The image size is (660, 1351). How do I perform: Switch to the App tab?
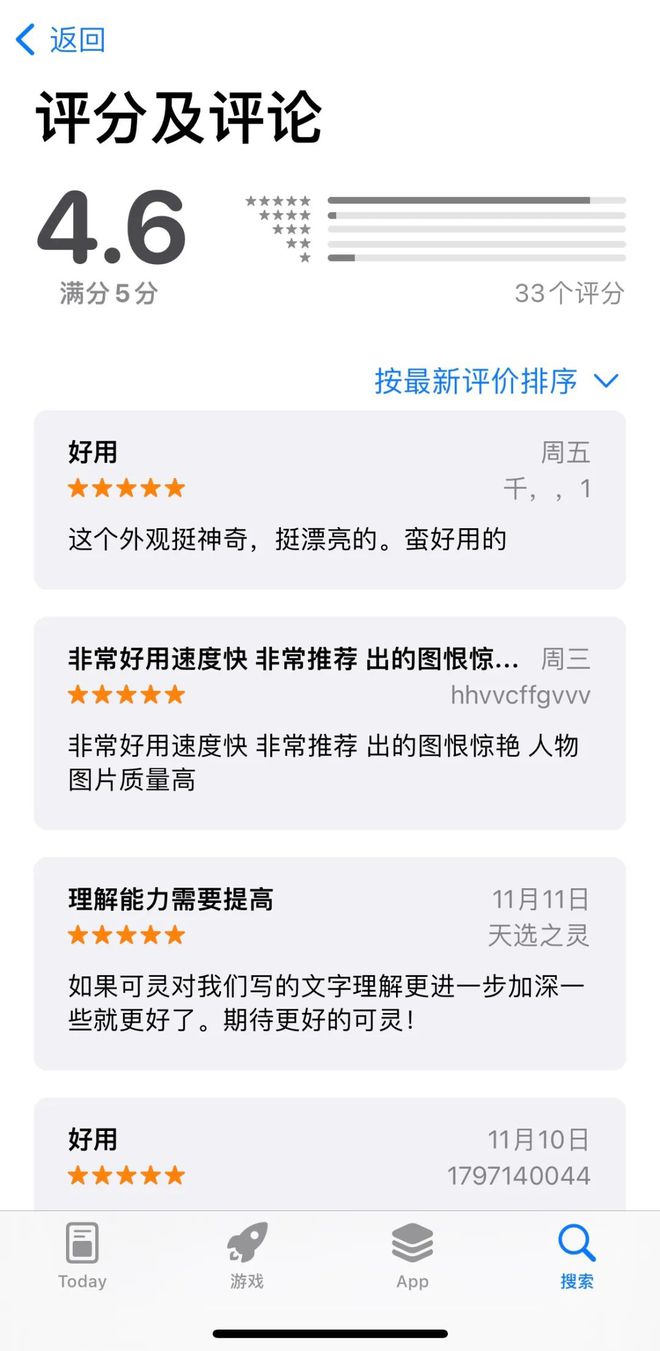click(412, 1256)
